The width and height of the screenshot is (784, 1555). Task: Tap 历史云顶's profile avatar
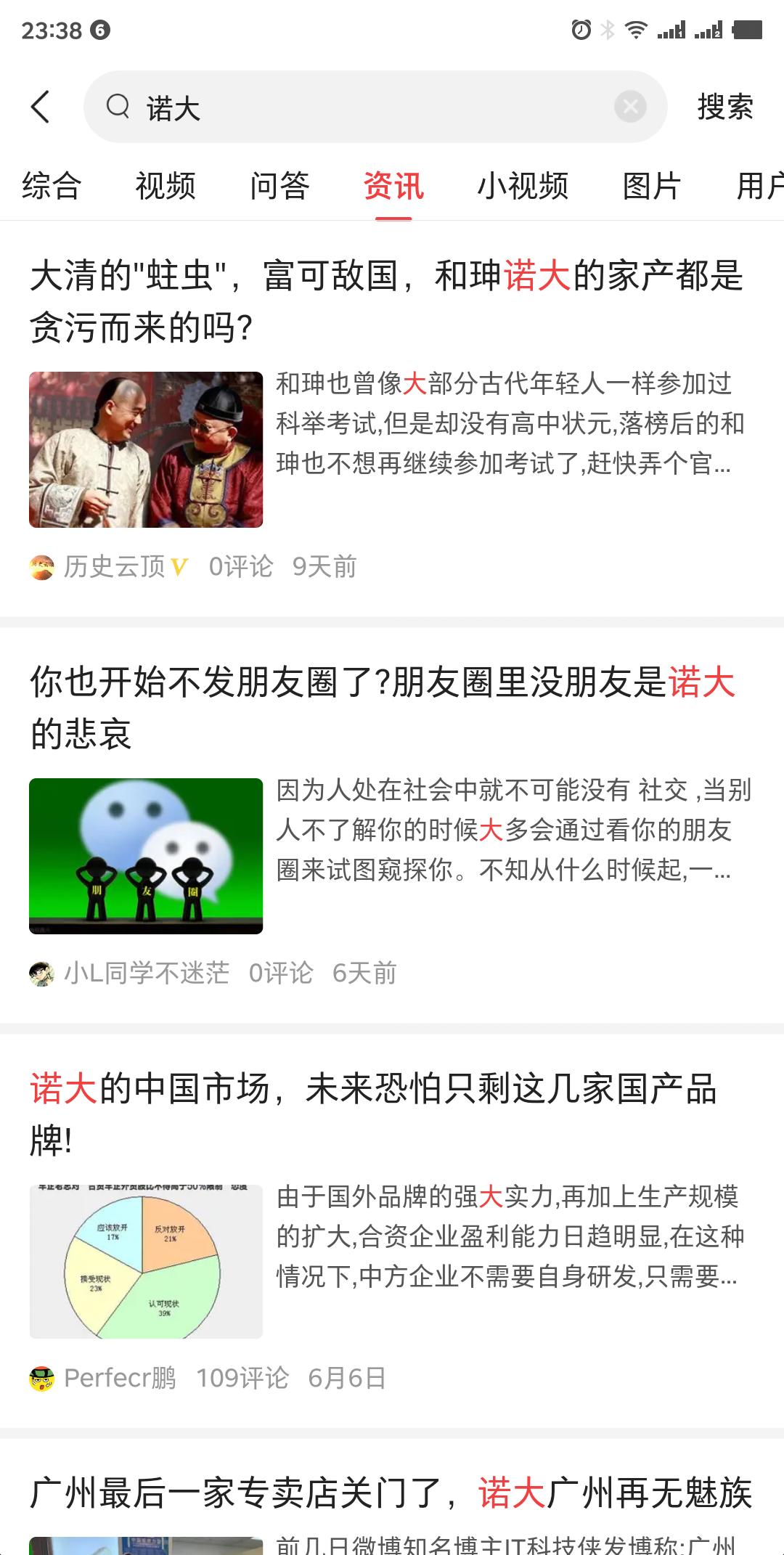(41, 568)
